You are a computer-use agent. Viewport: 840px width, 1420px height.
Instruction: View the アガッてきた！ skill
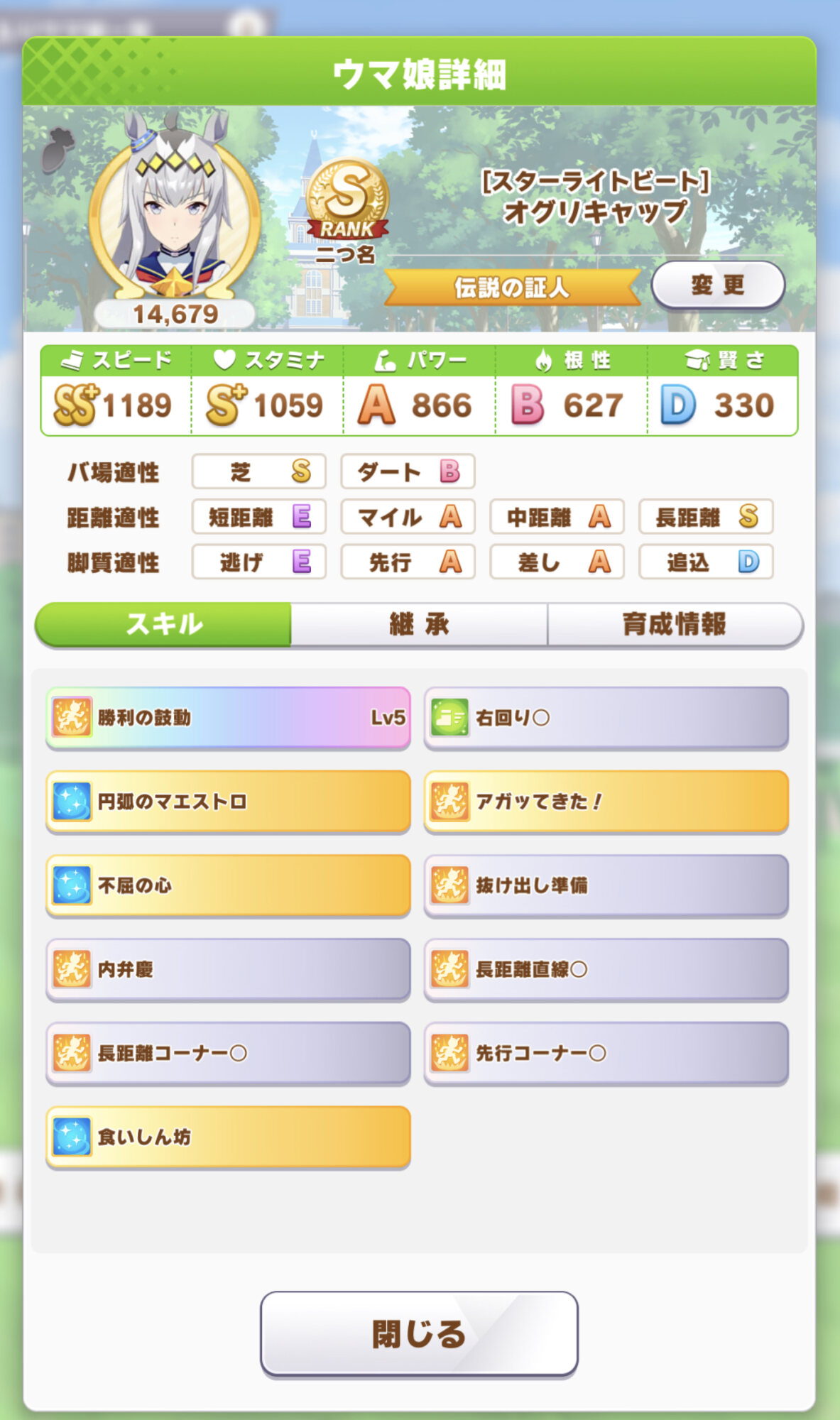click(x=606, y=802)
